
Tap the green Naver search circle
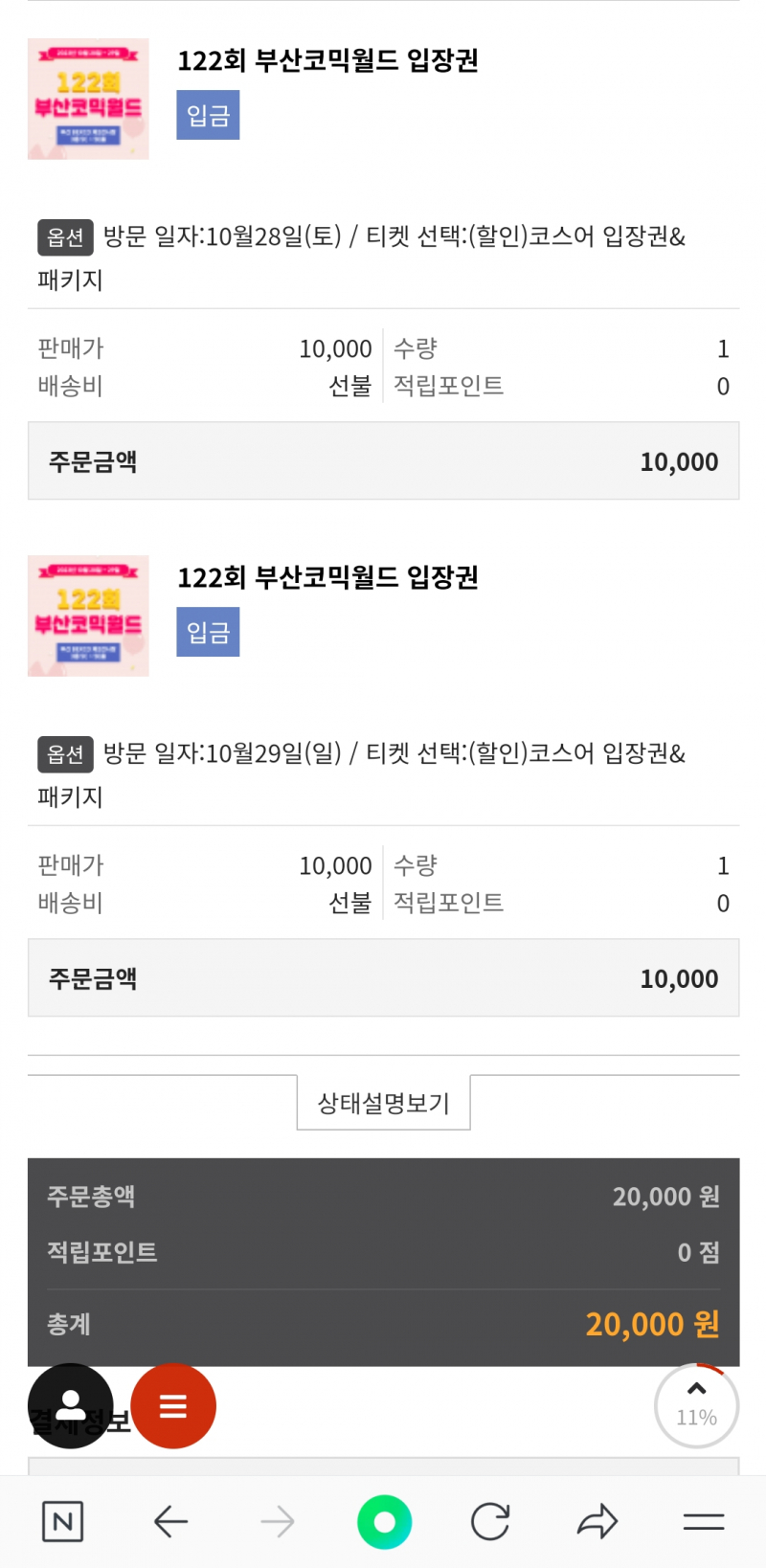[384, 1521]
